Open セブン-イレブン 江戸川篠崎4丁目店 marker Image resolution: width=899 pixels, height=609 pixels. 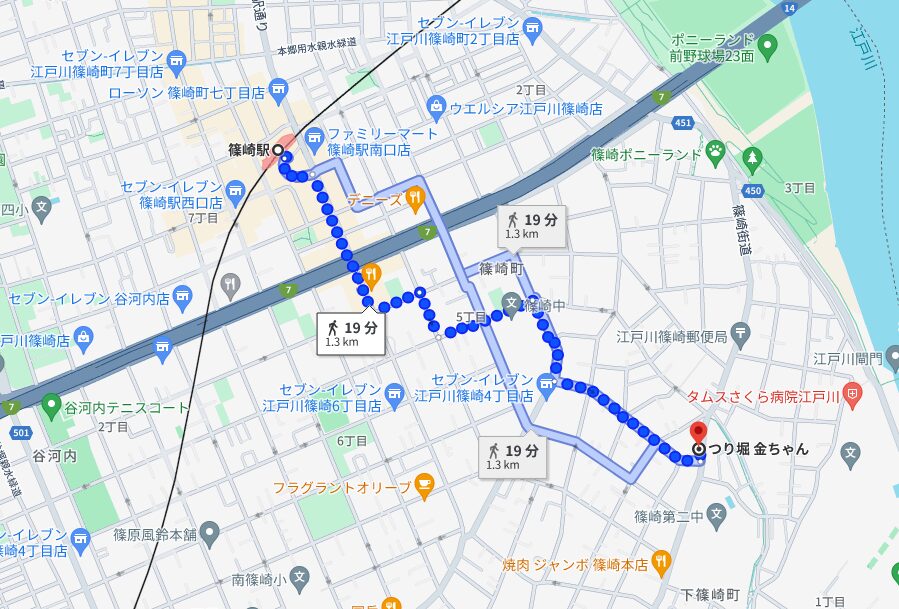point(547,381)
